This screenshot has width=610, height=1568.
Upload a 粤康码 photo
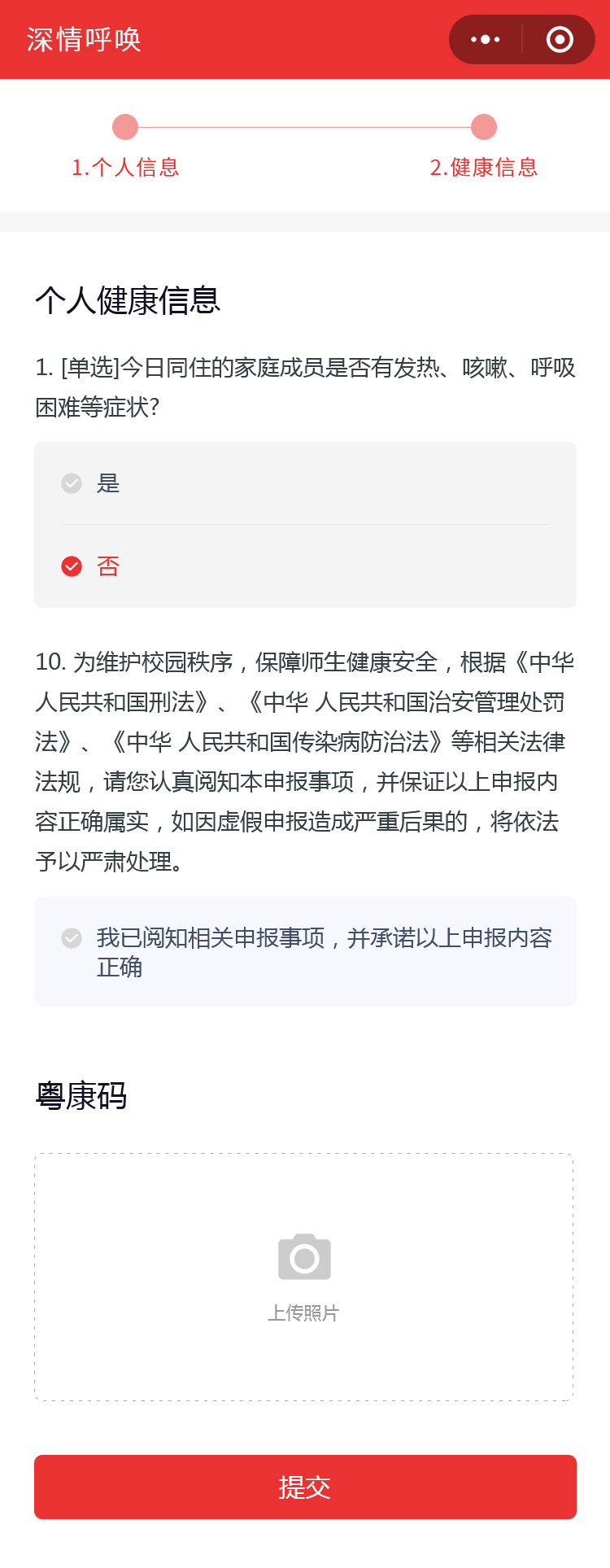click(304, 1276)
